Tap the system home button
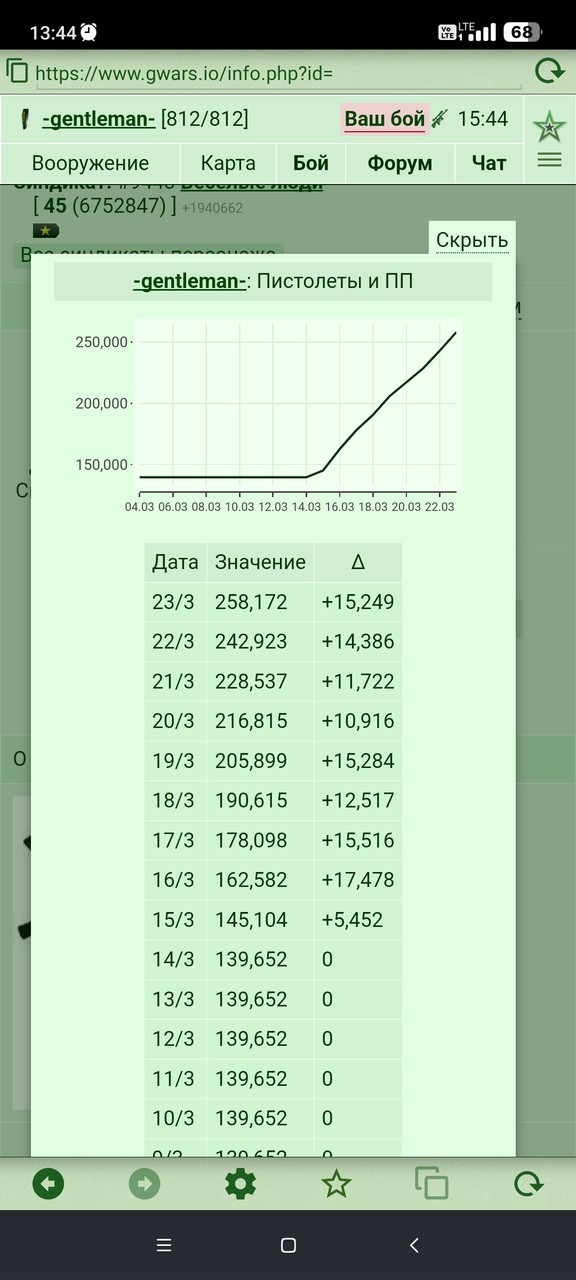Screen dimensions: 576x1280 288,1245
